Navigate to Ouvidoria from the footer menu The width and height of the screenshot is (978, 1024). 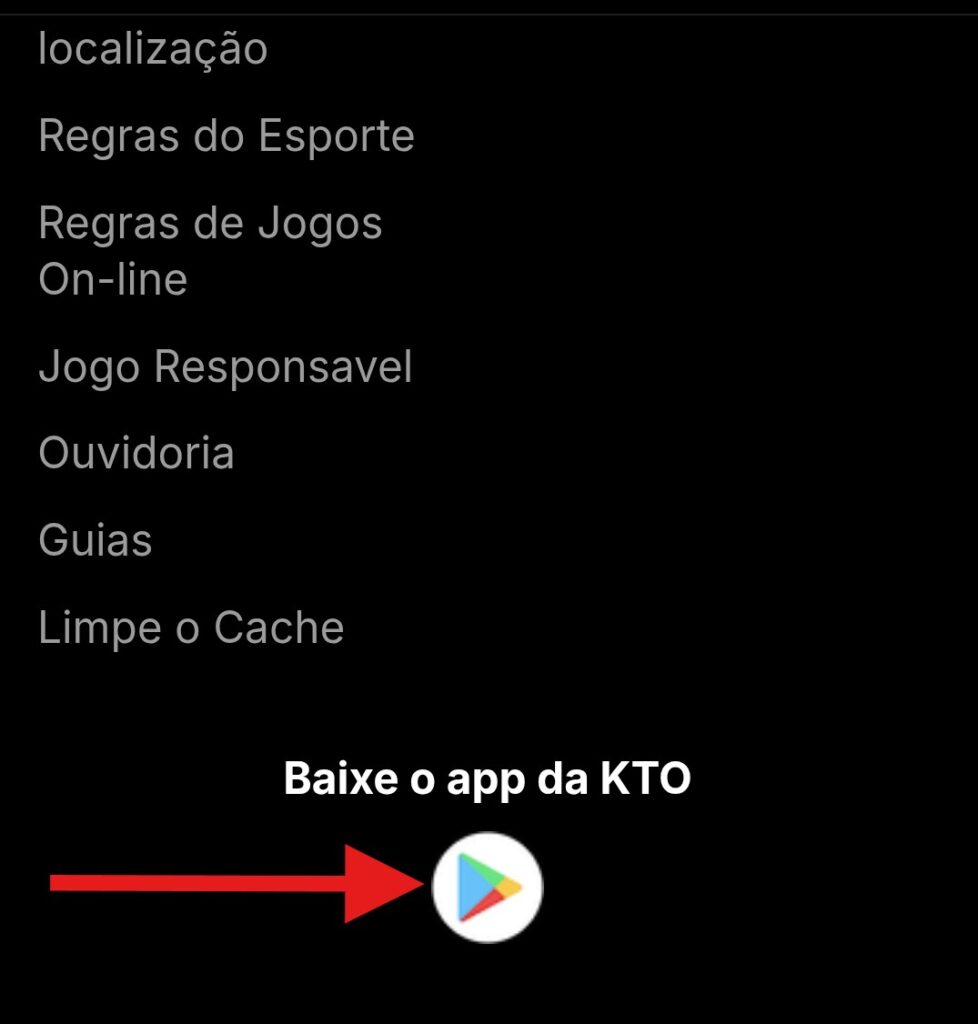tap(136, 453)
